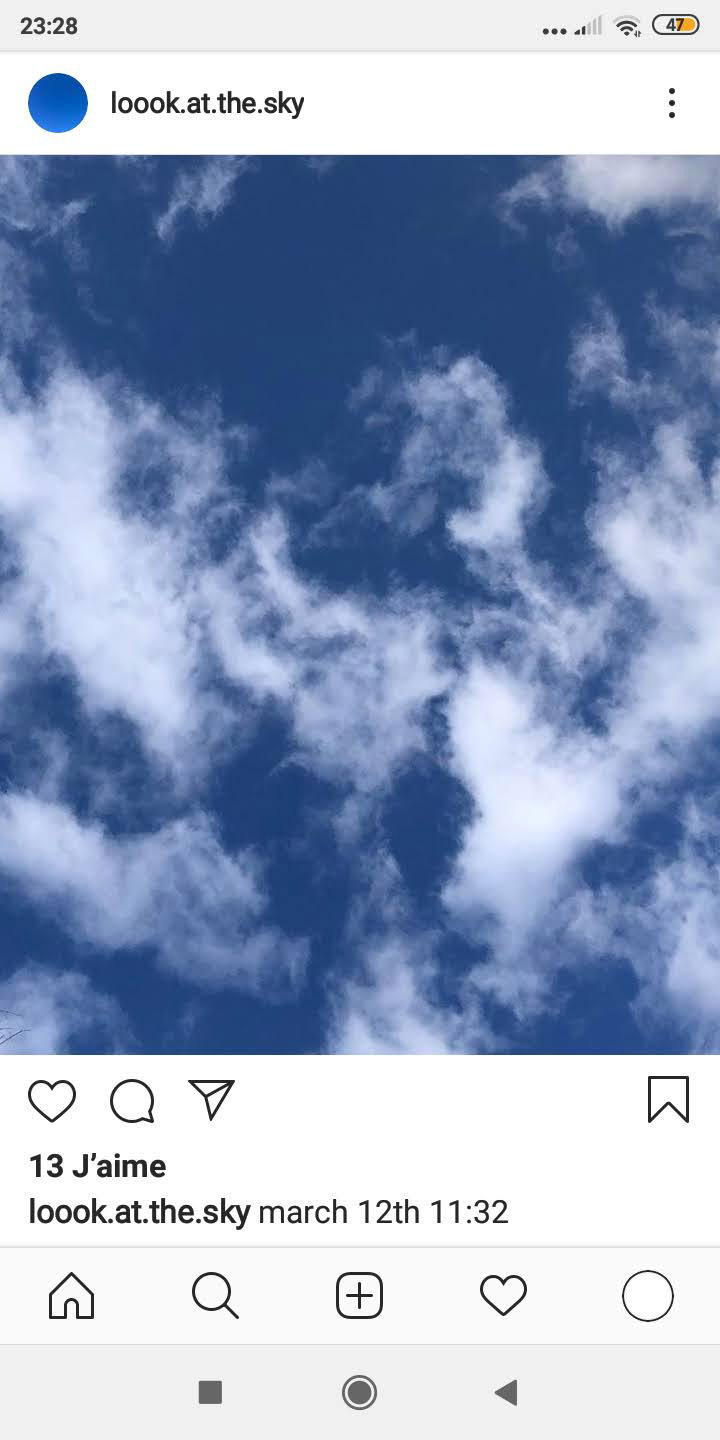Share the post via paper plane
Screen dimensions: 720x1440
(212, 1099)
